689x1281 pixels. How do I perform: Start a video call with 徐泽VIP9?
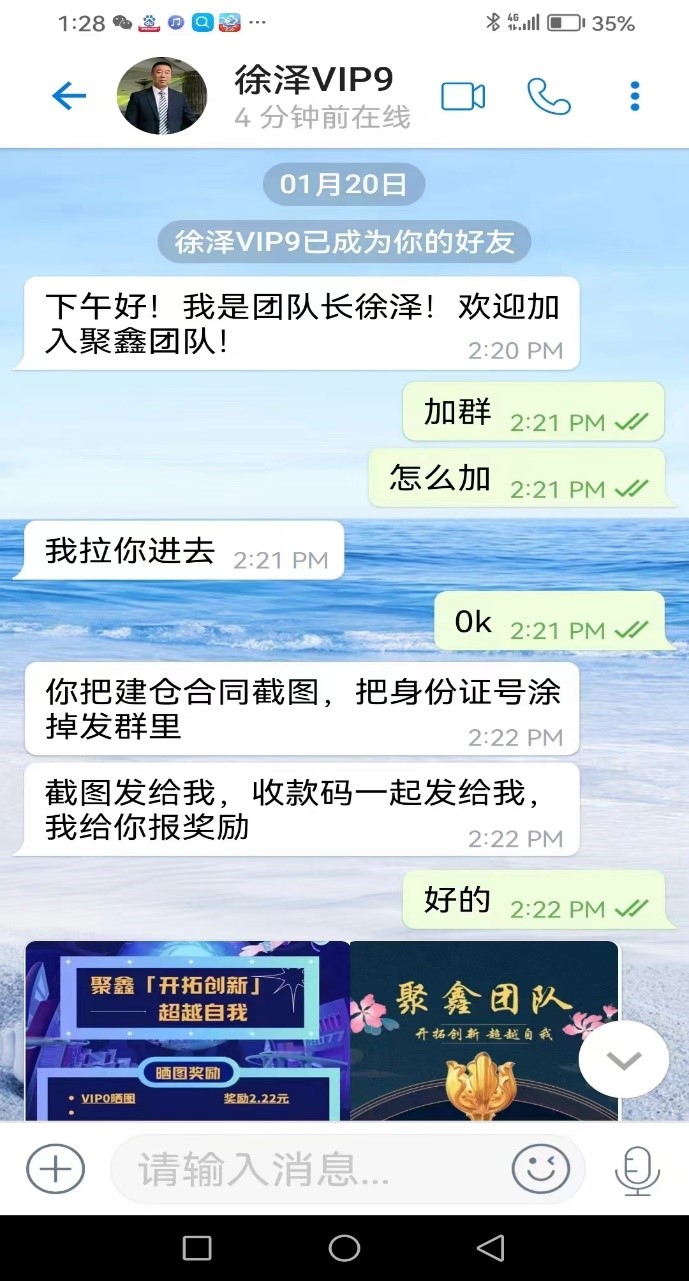point(463,96)
